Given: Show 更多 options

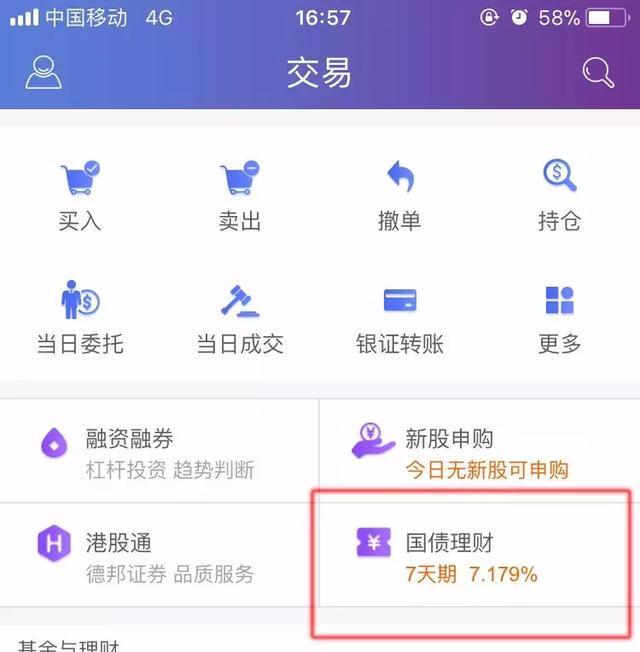Looking at the screenshot, I should (559, 319).
